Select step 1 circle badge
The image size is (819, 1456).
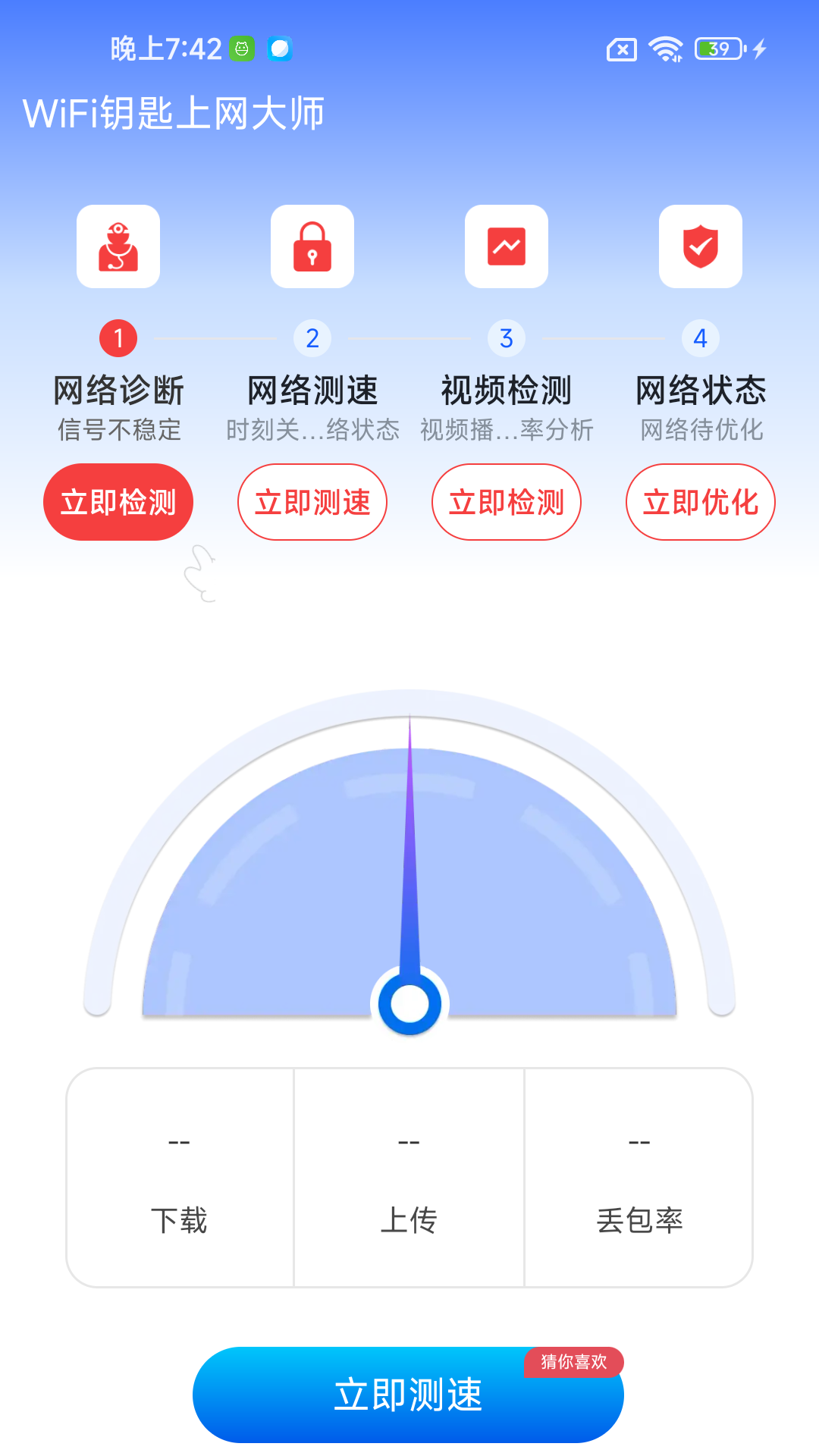(118, 339)
